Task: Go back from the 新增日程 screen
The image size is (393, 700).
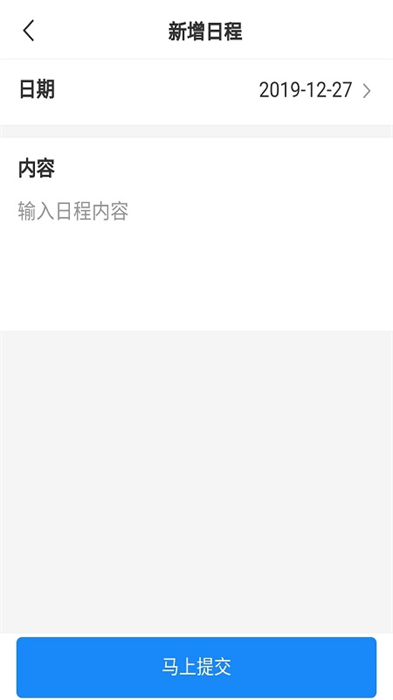Action: coord(29,31)
